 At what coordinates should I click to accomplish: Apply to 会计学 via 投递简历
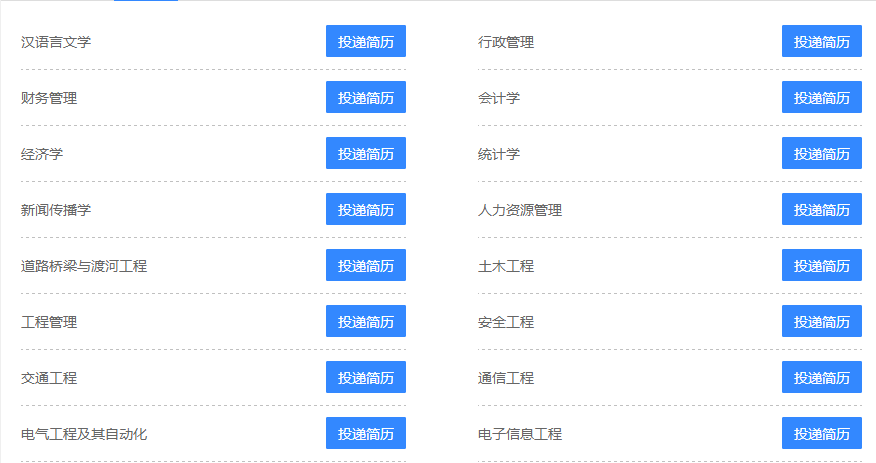821,98
